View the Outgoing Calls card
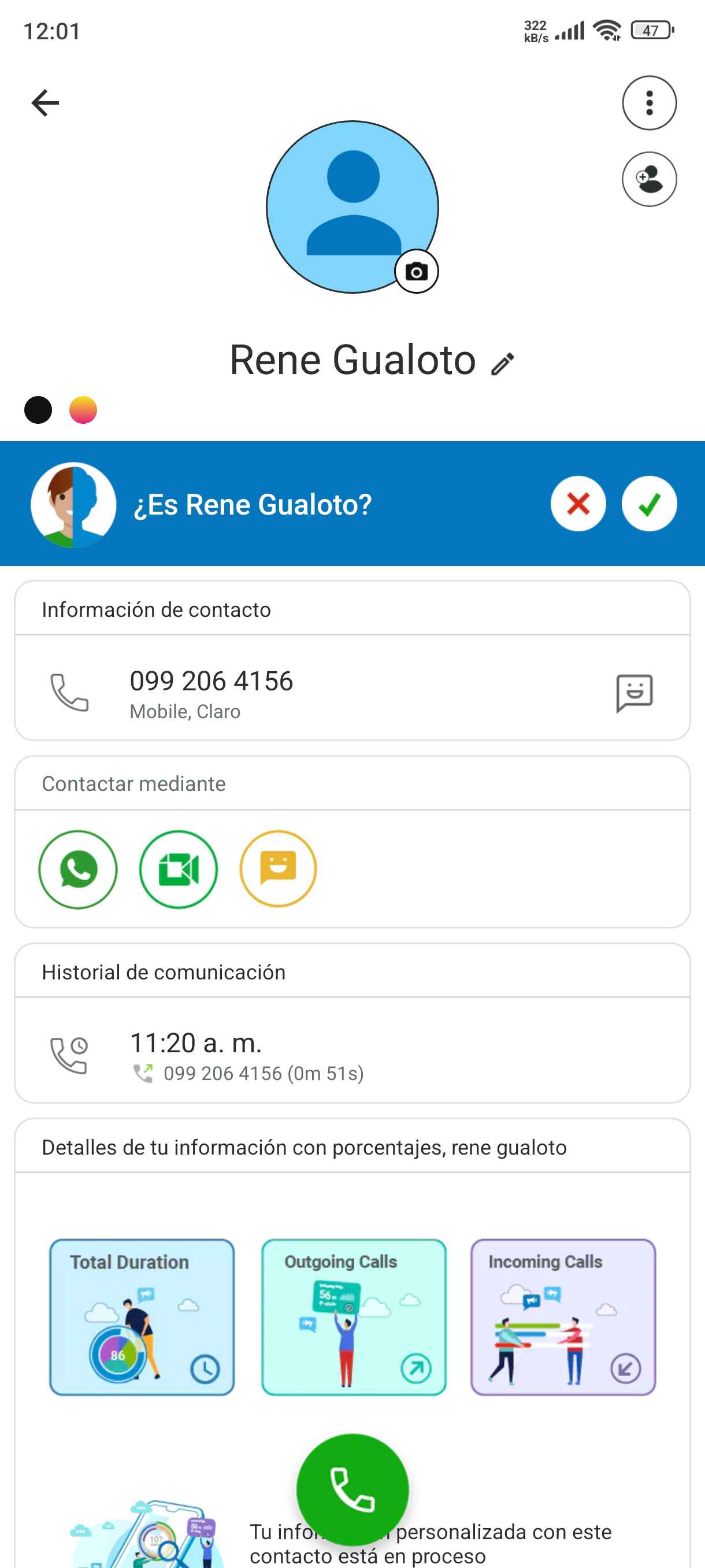 click(x=354, y=1316)
